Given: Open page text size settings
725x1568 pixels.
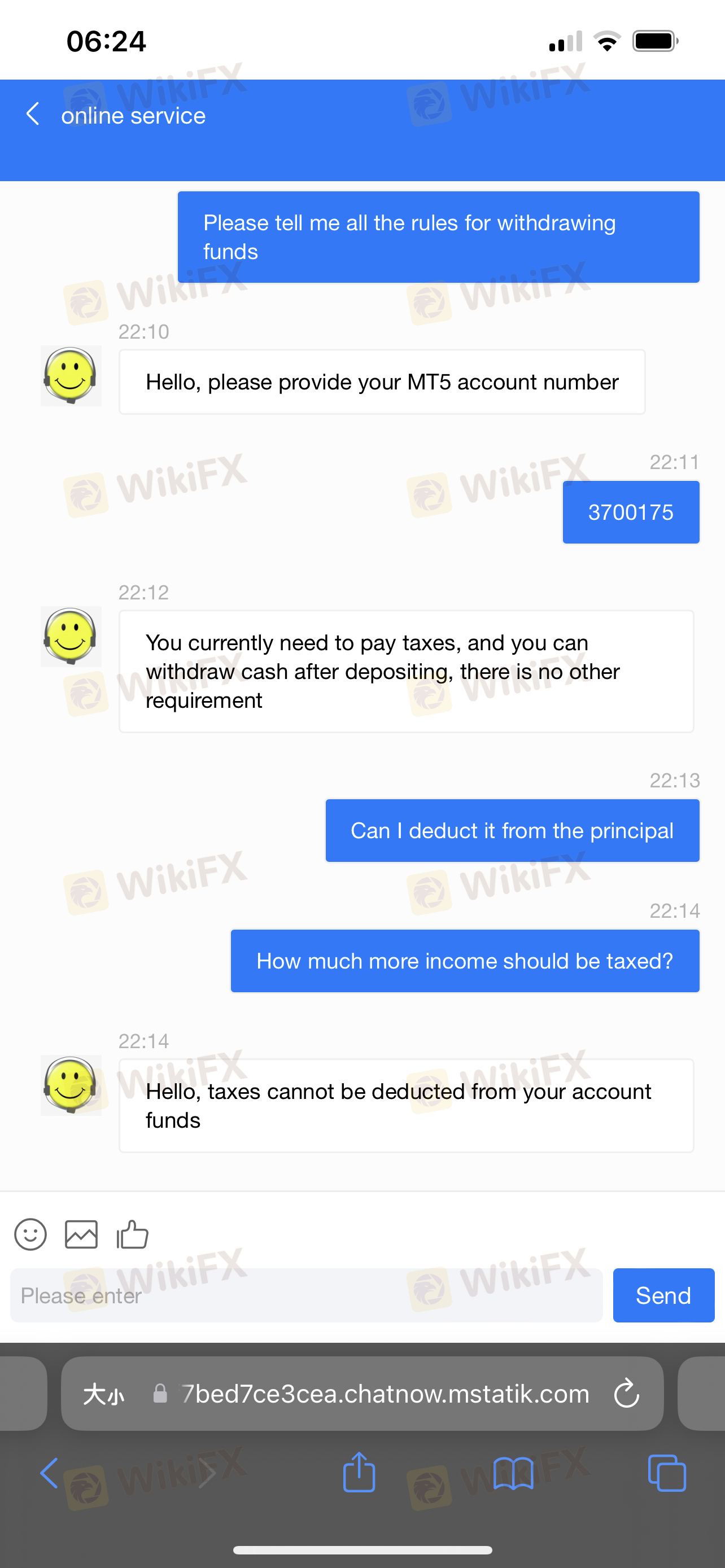Looking at the screenshot, I should 103,1393.
